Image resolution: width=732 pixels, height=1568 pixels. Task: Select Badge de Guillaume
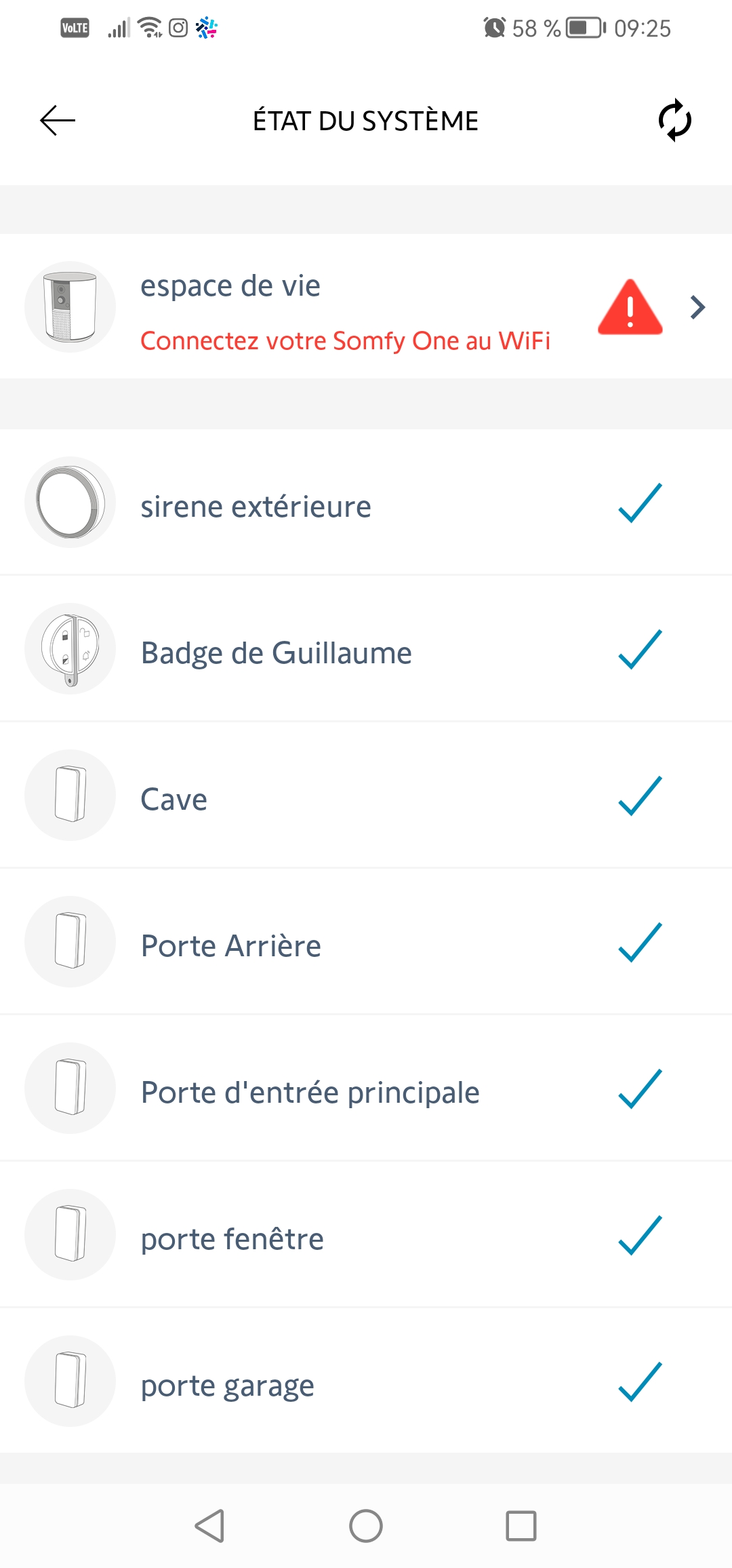366,649
